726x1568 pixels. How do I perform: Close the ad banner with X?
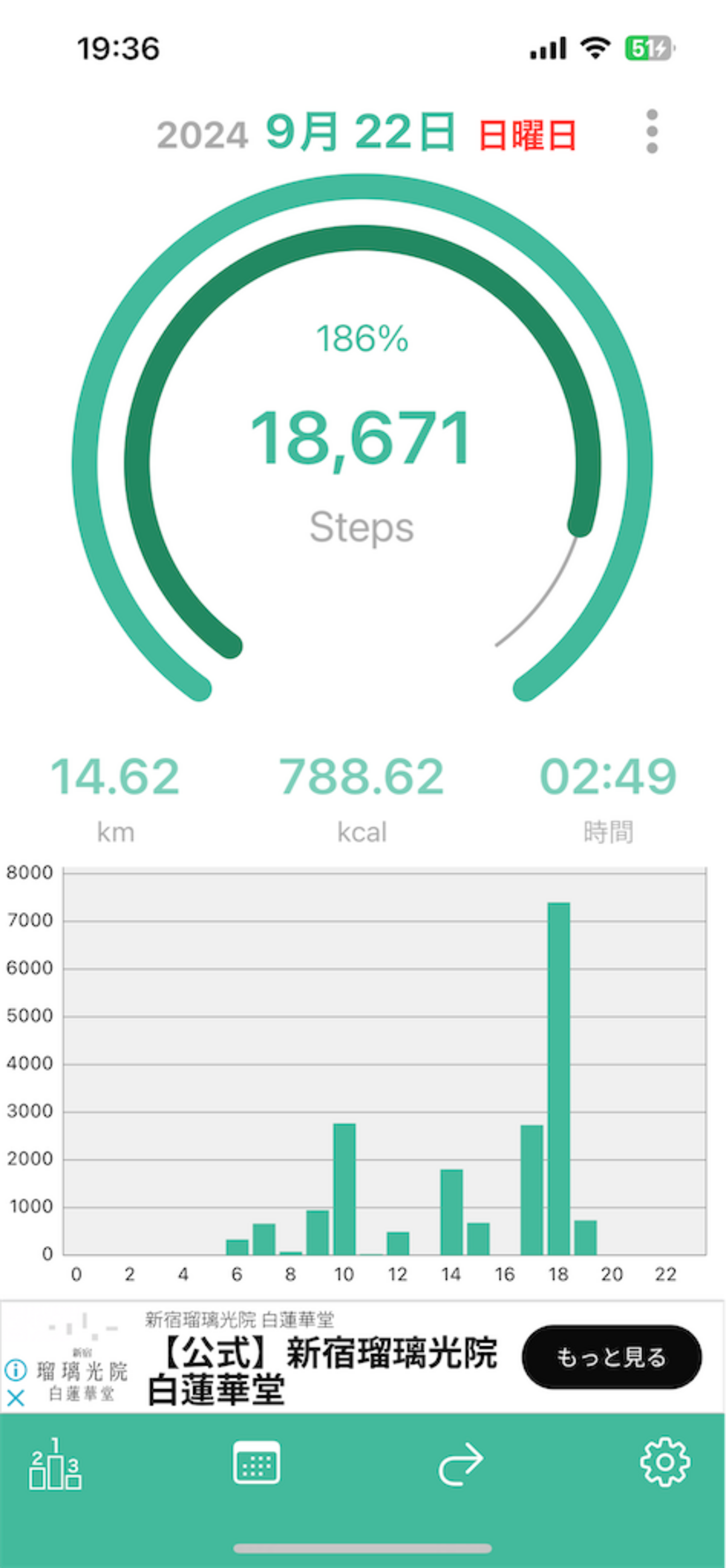click(x=16, y=1398)
